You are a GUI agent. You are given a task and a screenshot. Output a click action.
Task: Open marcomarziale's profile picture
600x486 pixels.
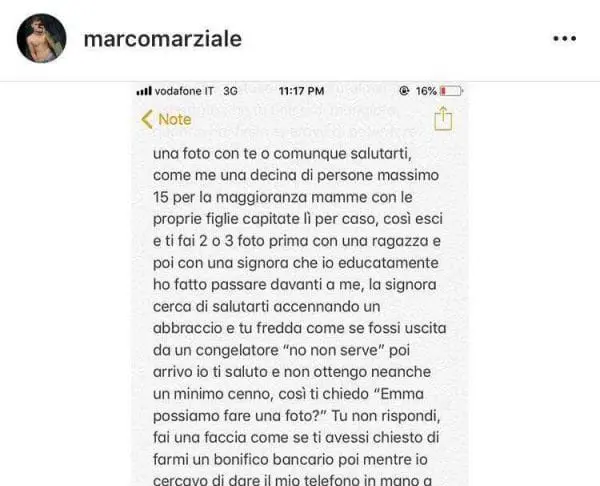(41, 39)
